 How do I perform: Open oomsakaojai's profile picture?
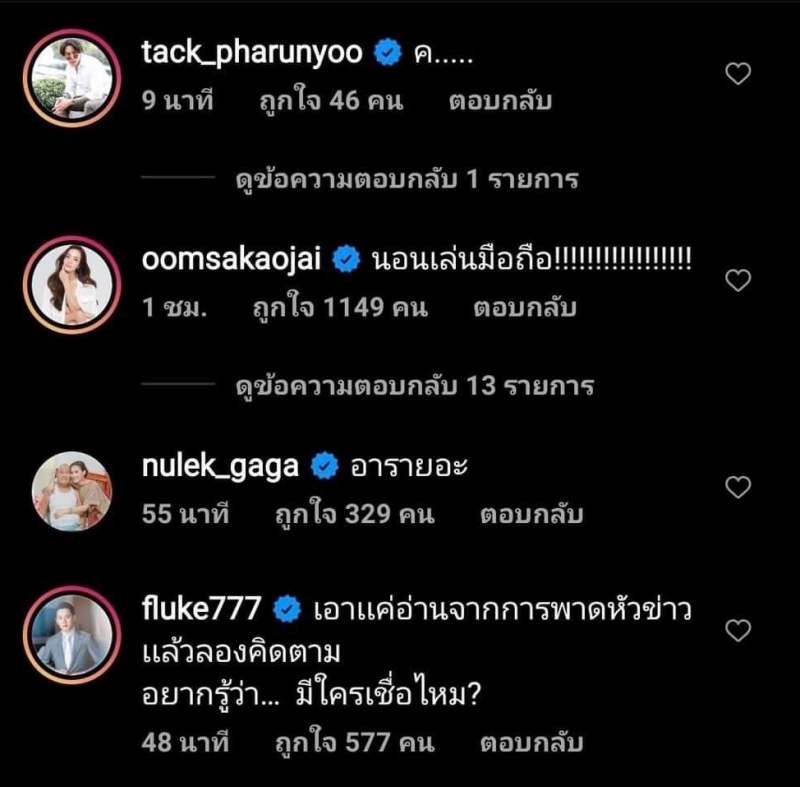click(x=71, y=284)
